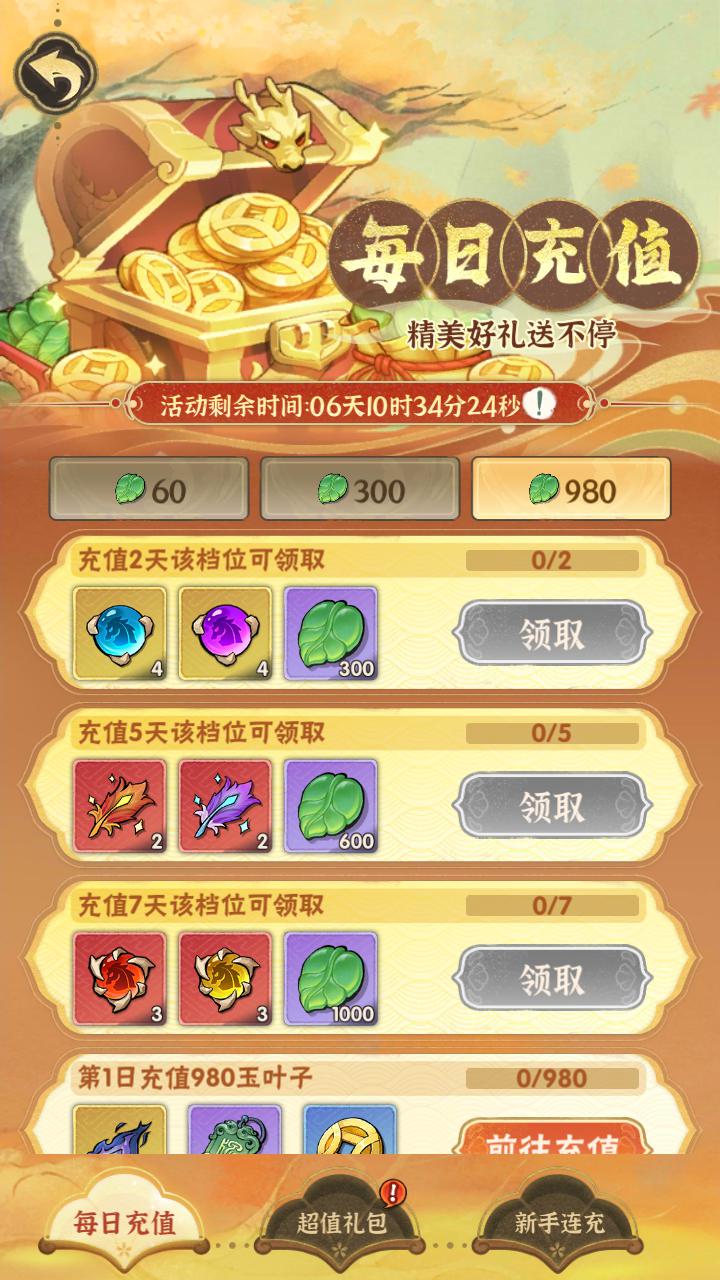This screenshot has height=1280, width=720.
Task: Select the 980 jade leaf tier
Action: point(571,489)
